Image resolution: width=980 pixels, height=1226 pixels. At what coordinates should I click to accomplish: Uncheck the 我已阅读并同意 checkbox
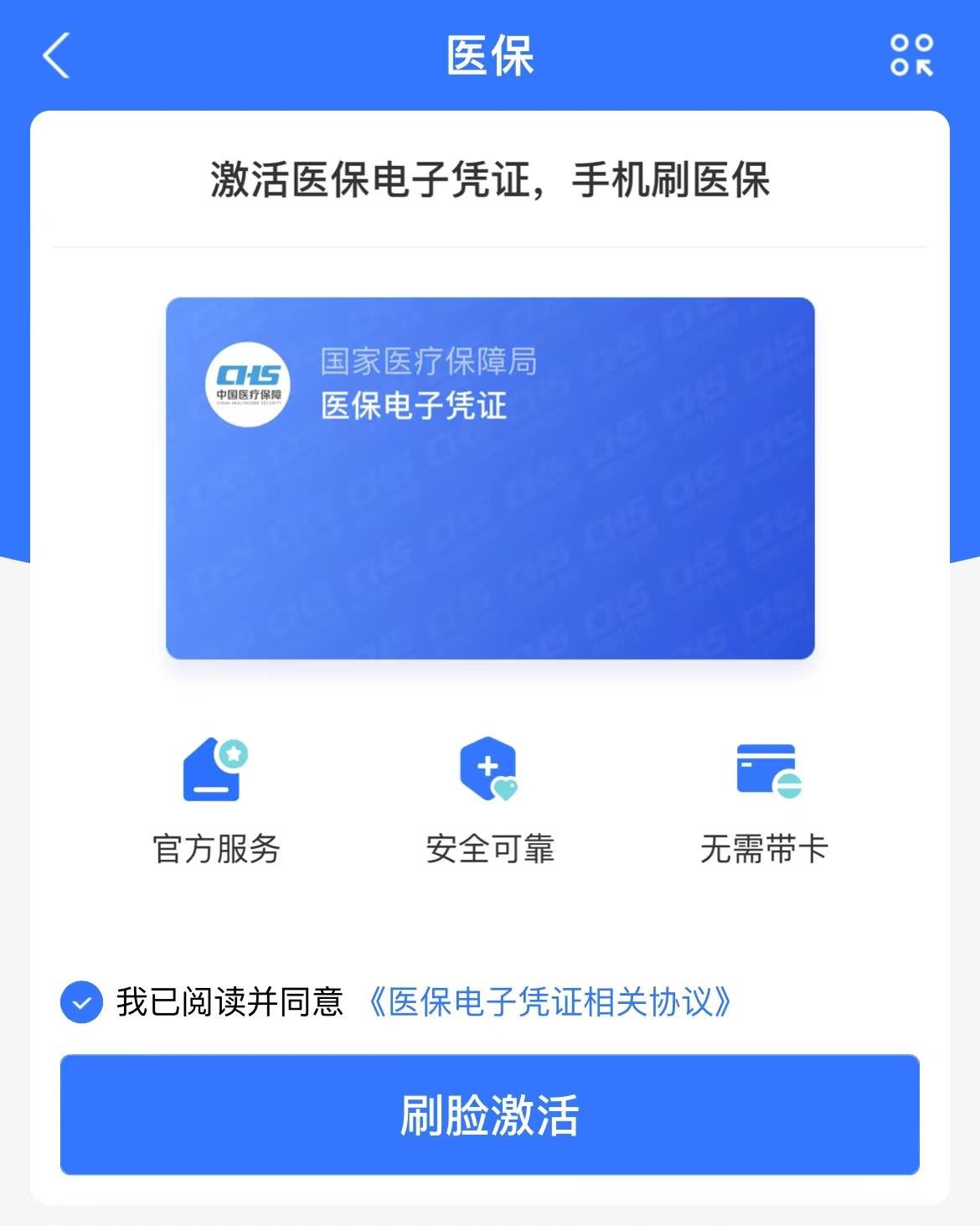pos(81,1002)
